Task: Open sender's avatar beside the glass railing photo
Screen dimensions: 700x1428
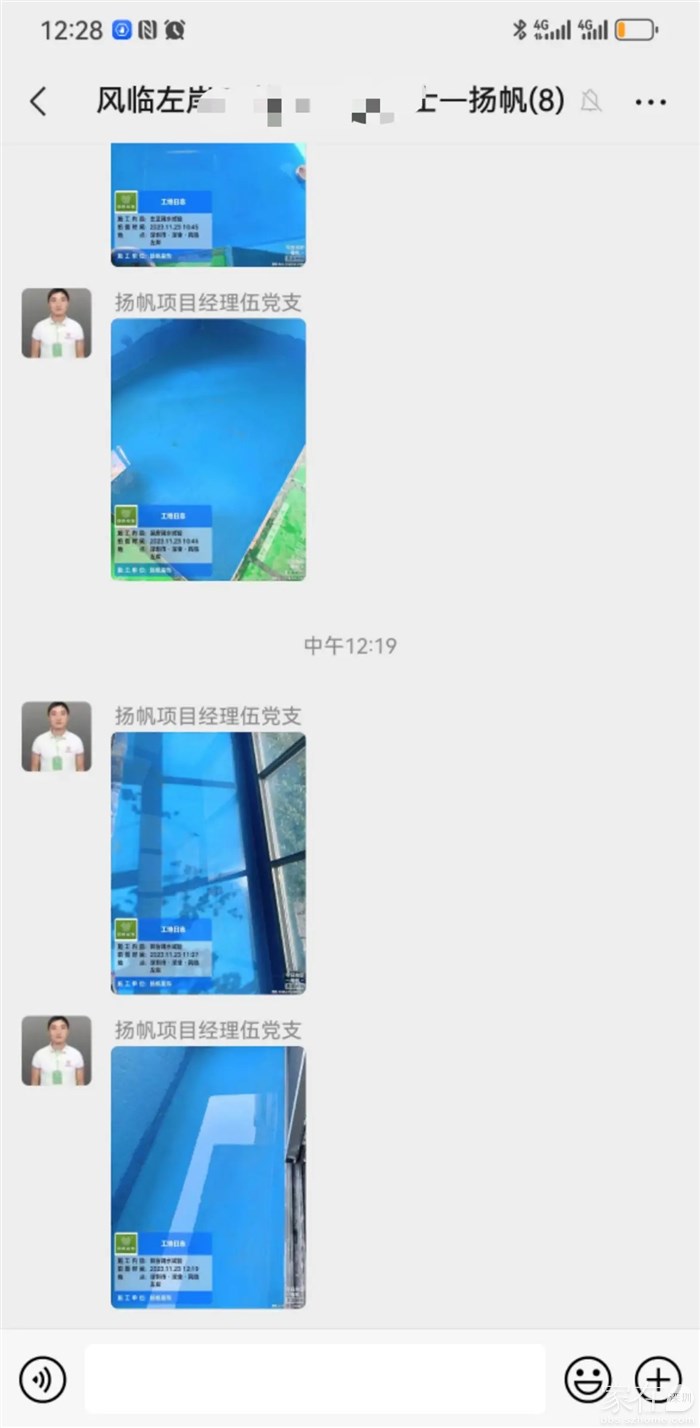Action: (57, 736)
